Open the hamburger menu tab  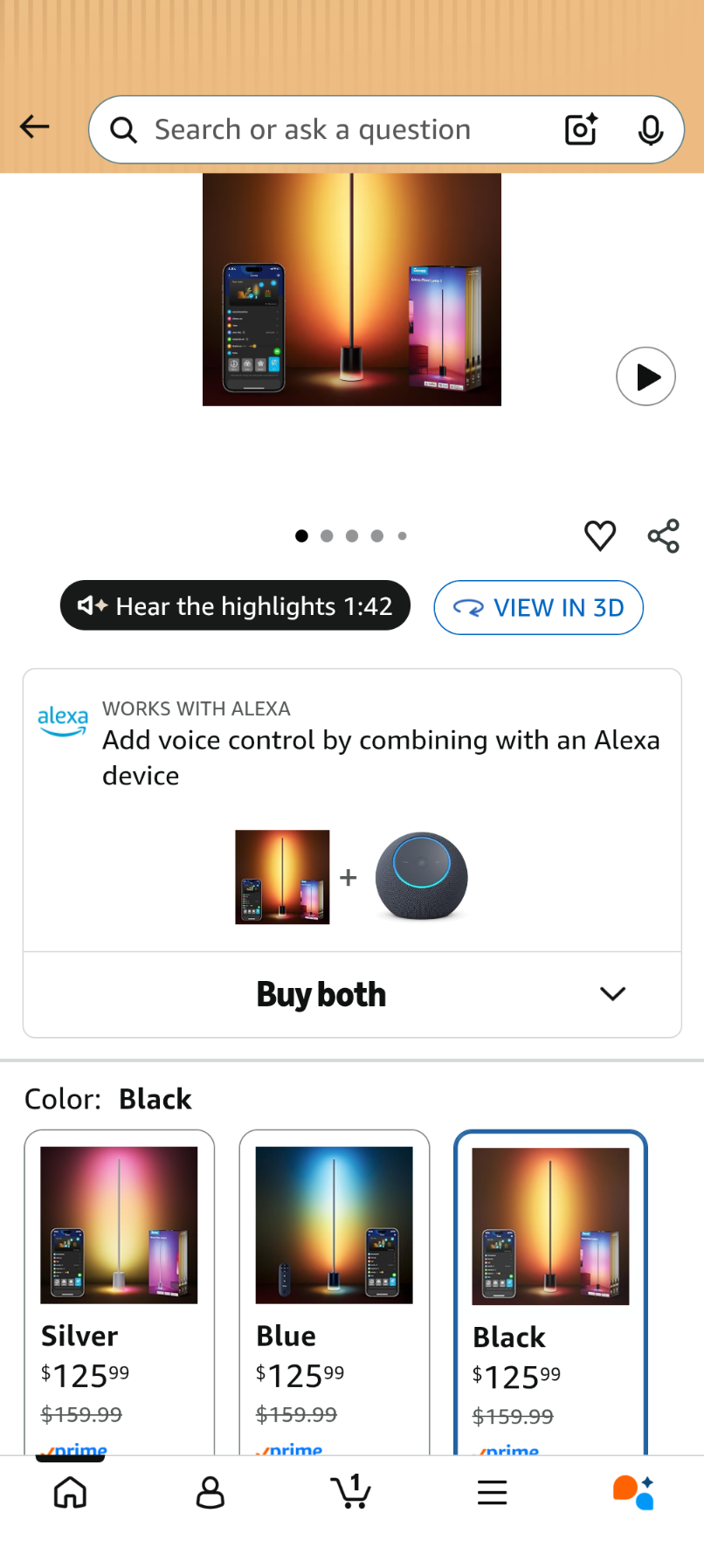pyautogui.click(x=493, y=1492)
